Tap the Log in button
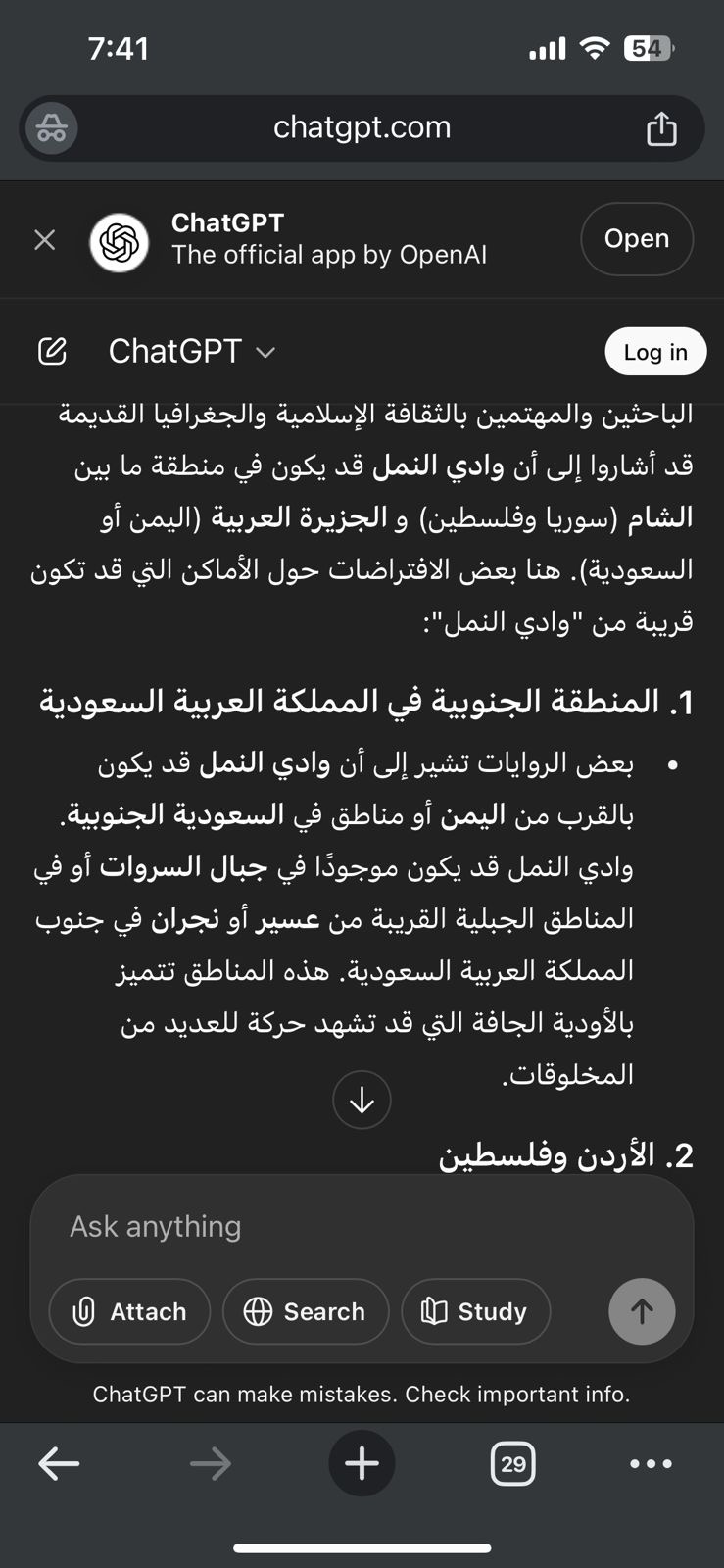The image size is (724, 1568). tap(654, 352)
